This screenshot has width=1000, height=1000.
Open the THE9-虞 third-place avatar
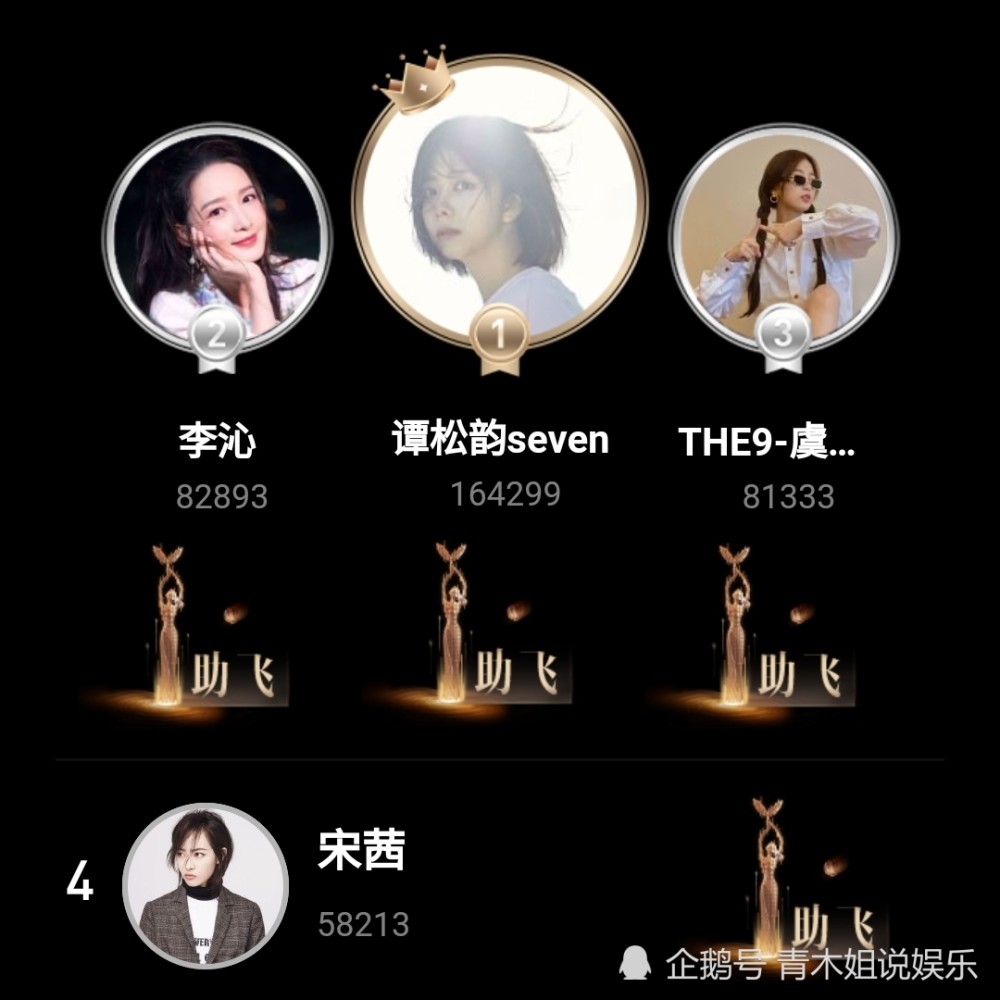pyautogui.click(x=783, y=240)
